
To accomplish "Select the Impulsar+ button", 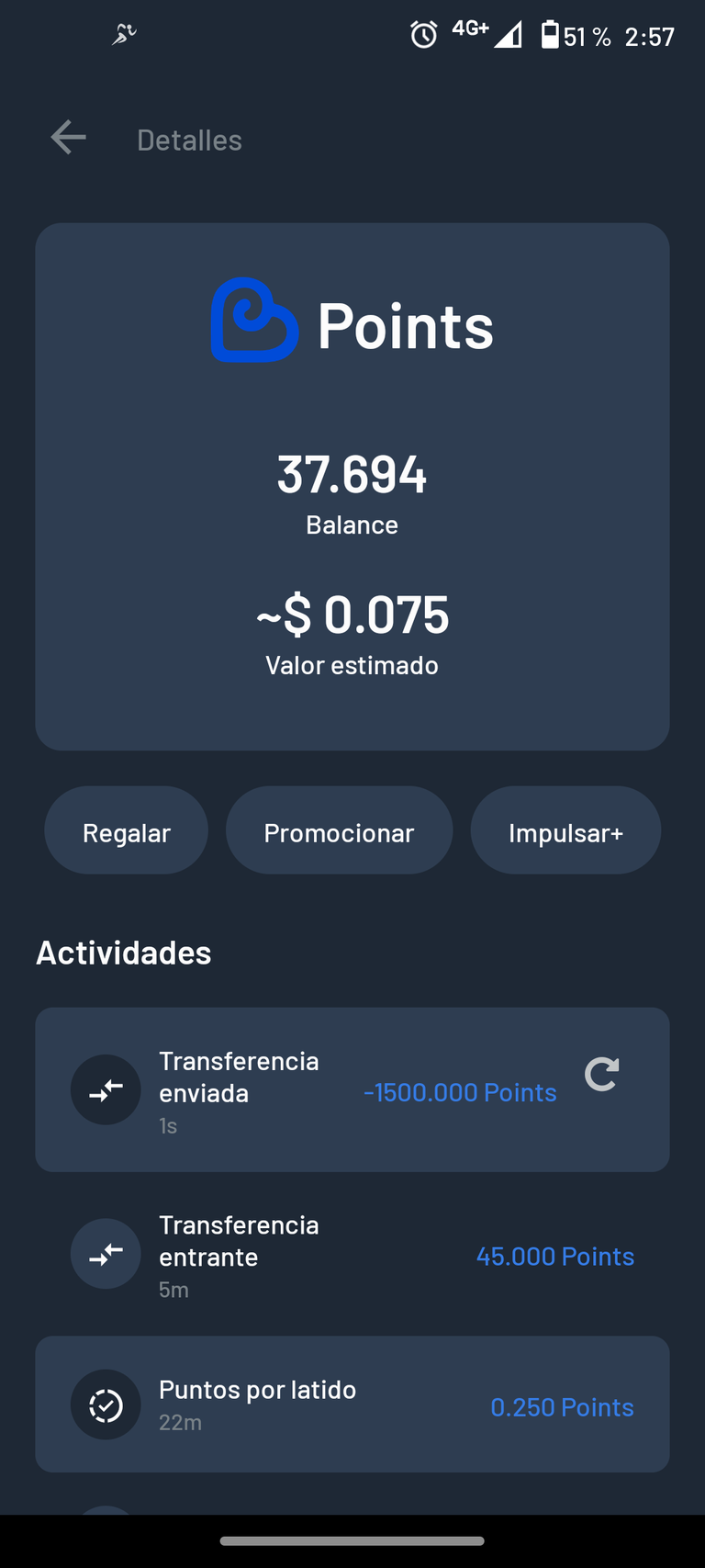I will point(565,830).
